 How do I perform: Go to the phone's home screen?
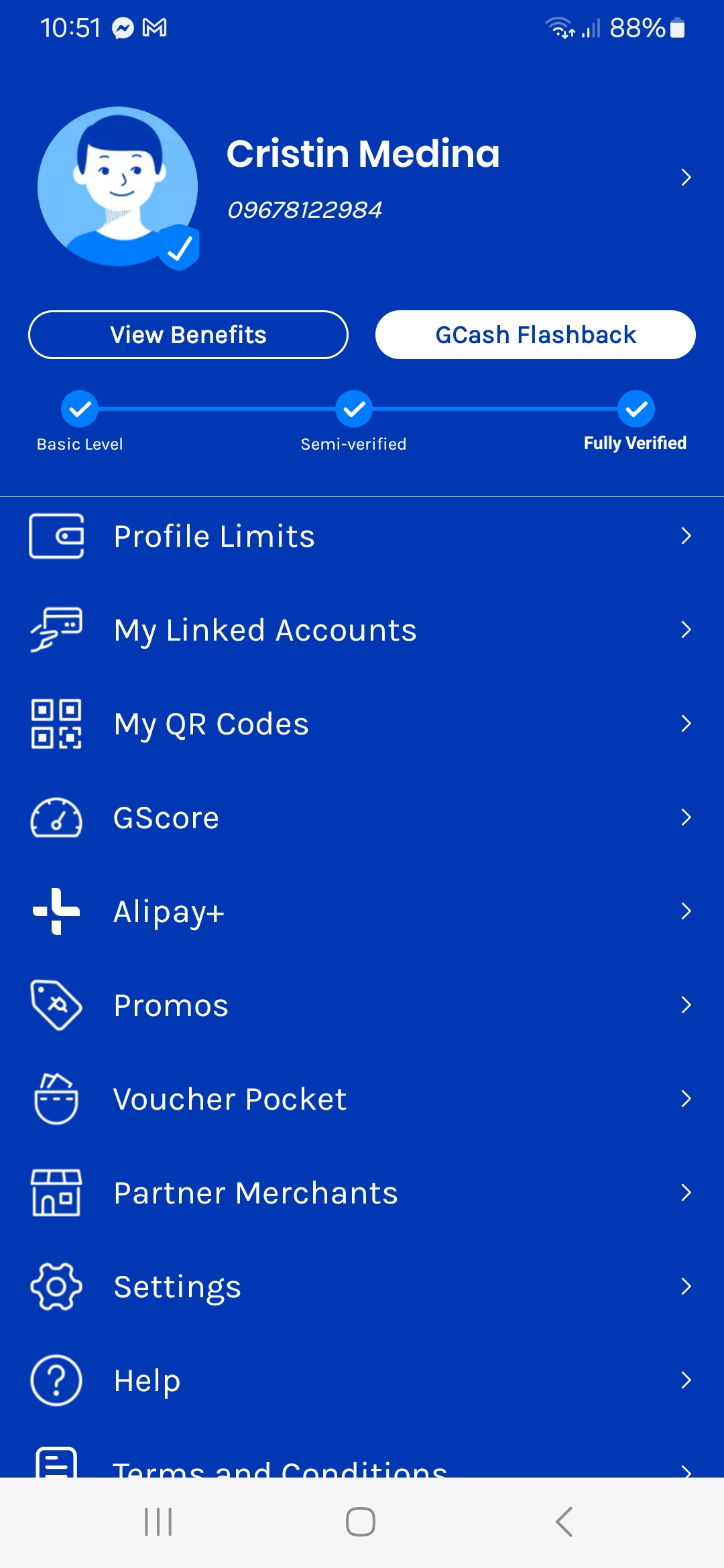click(x=361, y=1522)
